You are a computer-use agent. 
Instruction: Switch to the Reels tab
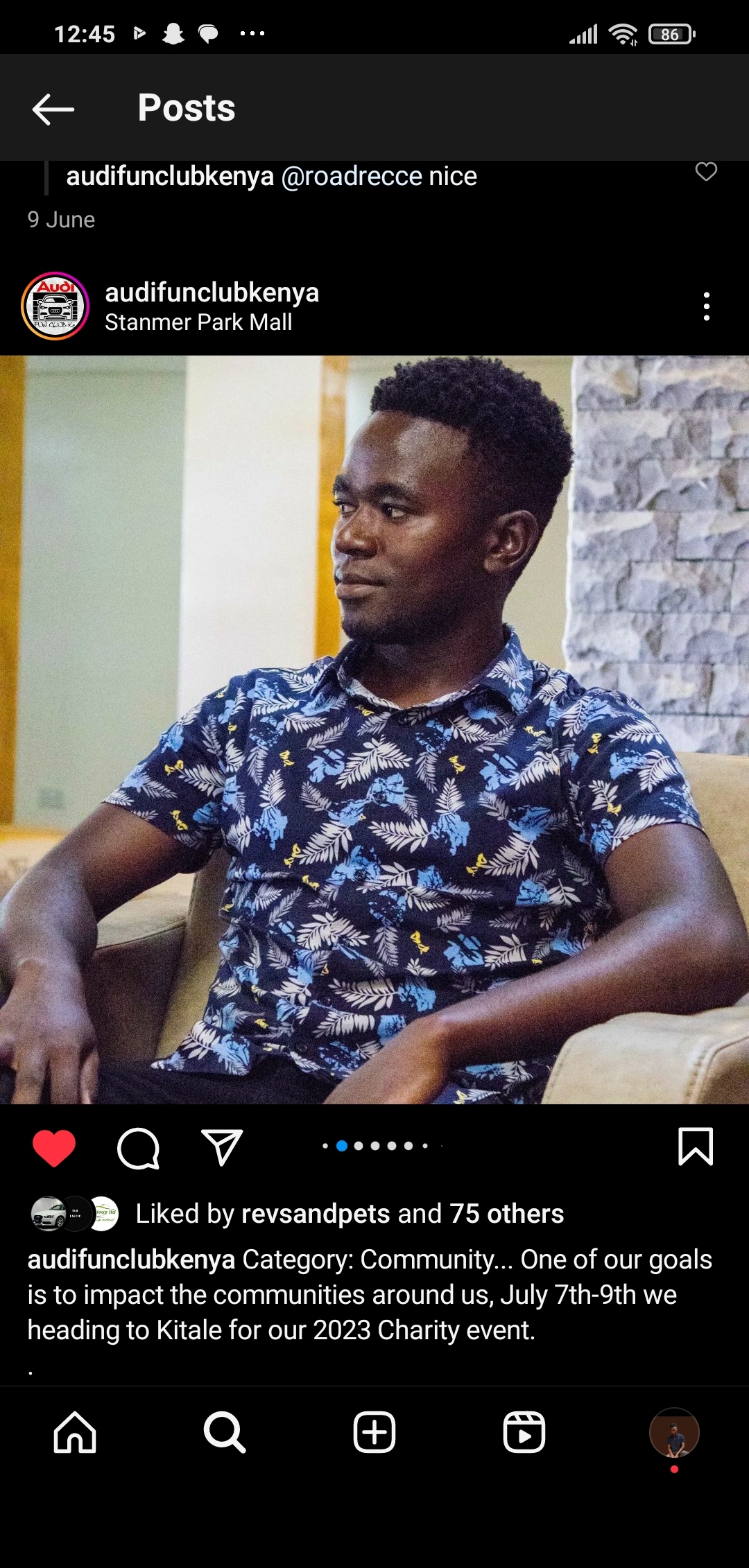click(524, 1432)
